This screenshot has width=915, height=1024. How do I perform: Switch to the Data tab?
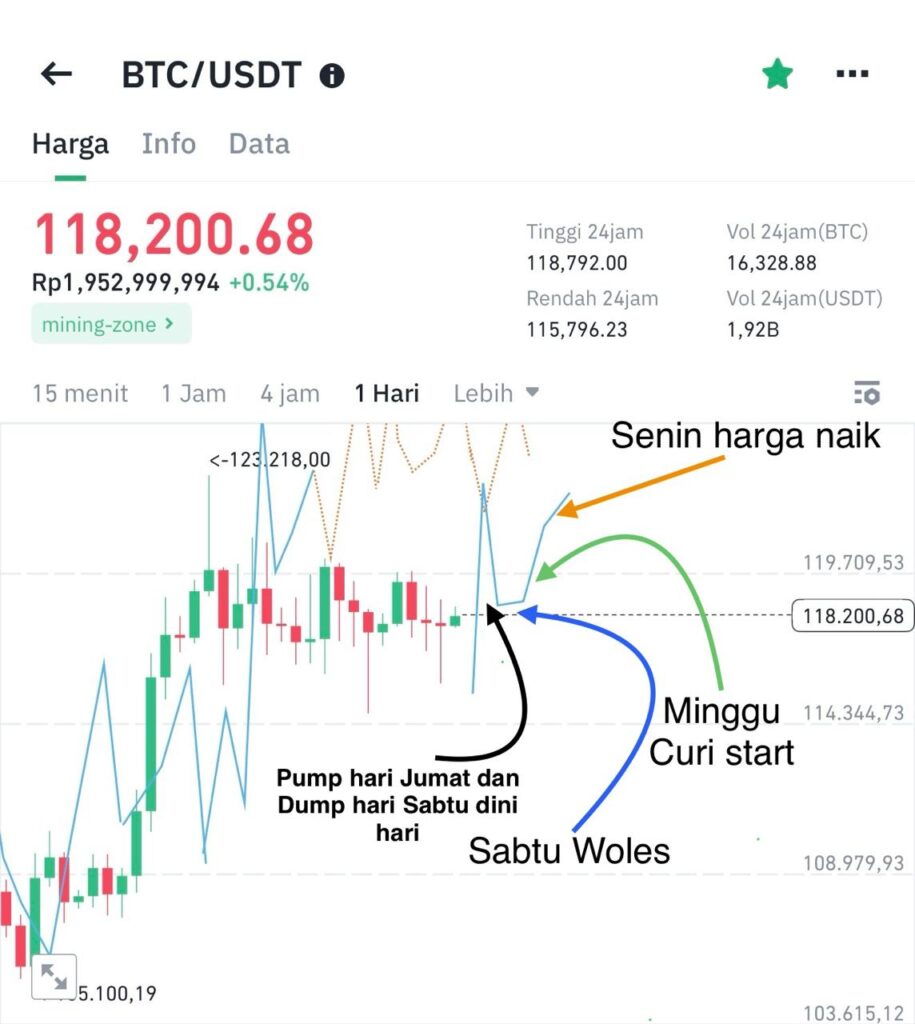pos(259,144)
